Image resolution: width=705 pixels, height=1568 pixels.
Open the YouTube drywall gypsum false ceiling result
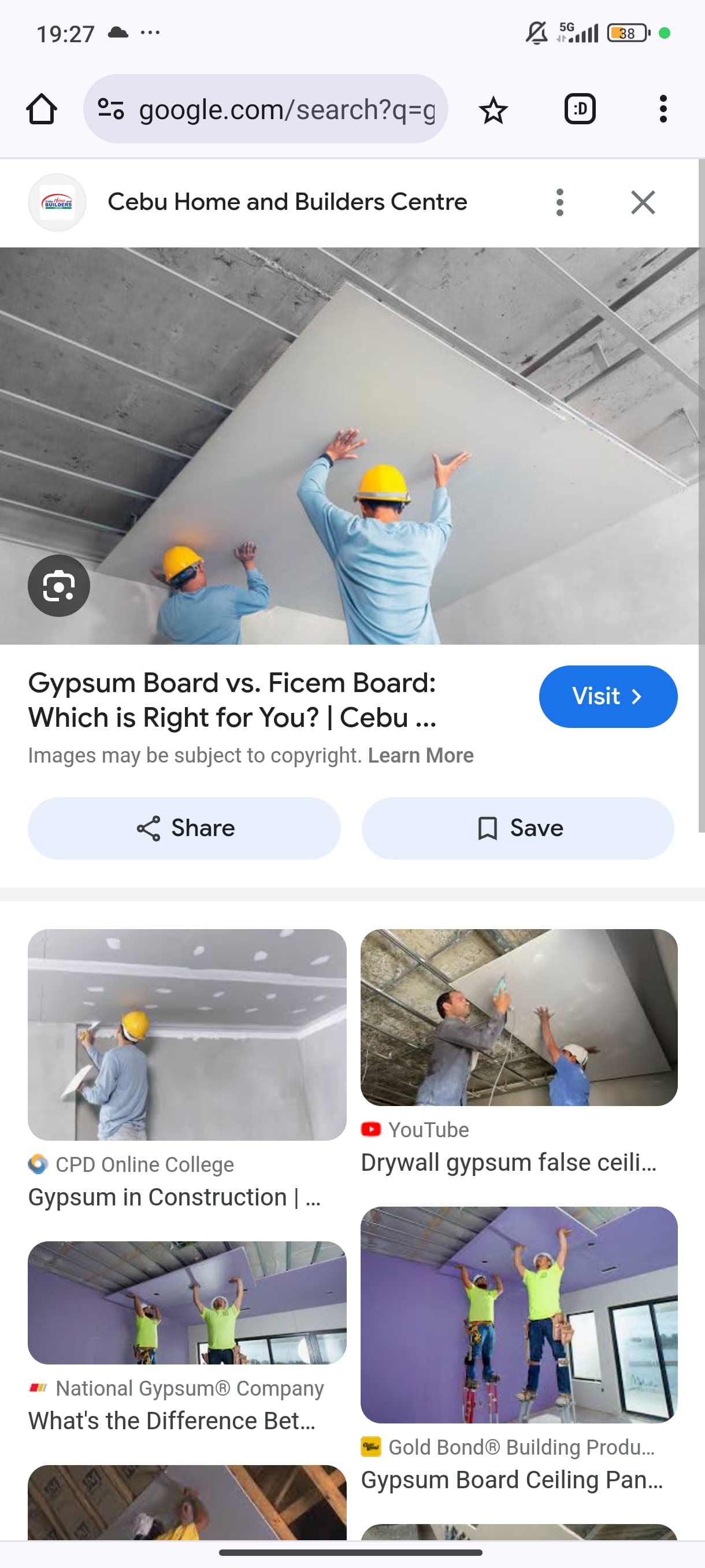[x=519, y=1017]
